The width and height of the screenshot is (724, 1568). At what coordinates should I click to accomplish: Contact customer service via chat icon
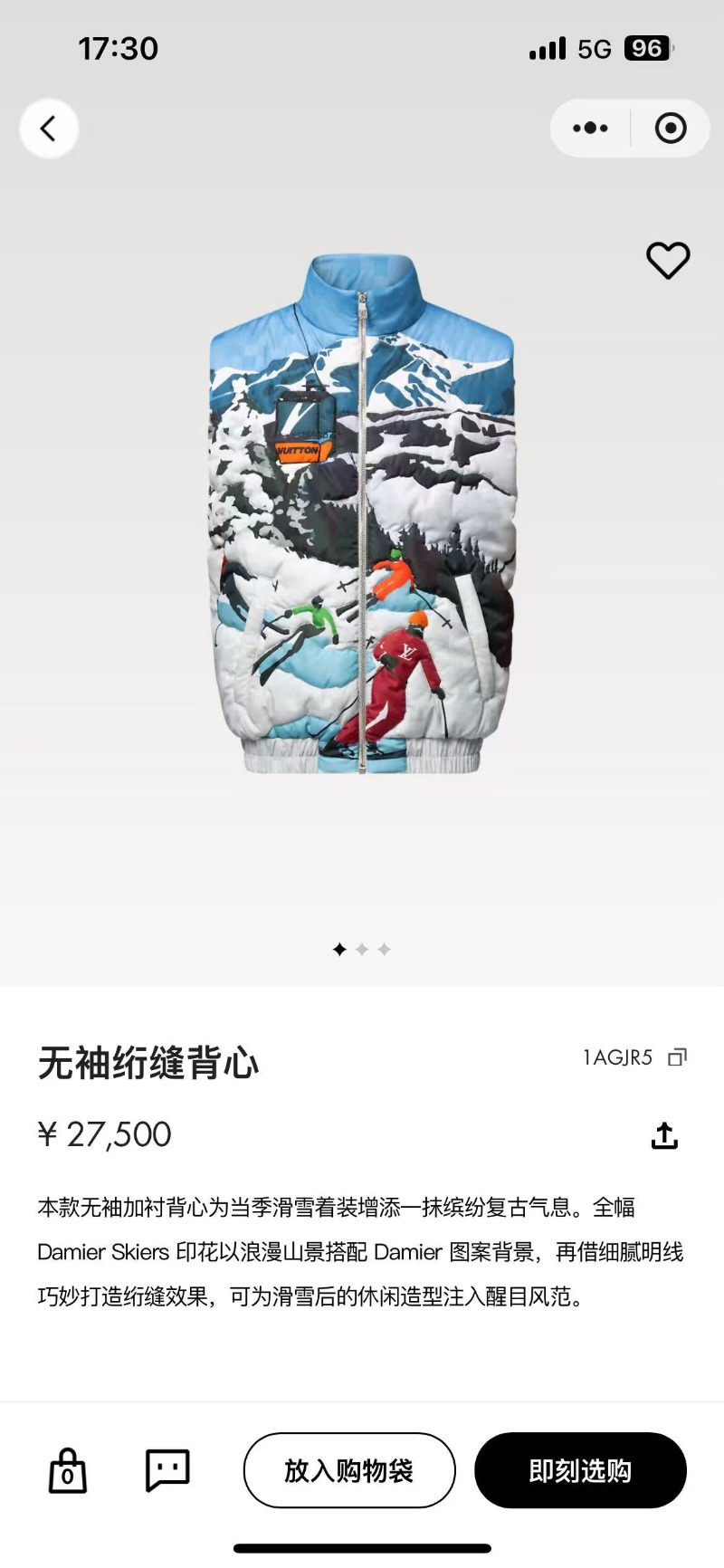tap(167, 1470)
